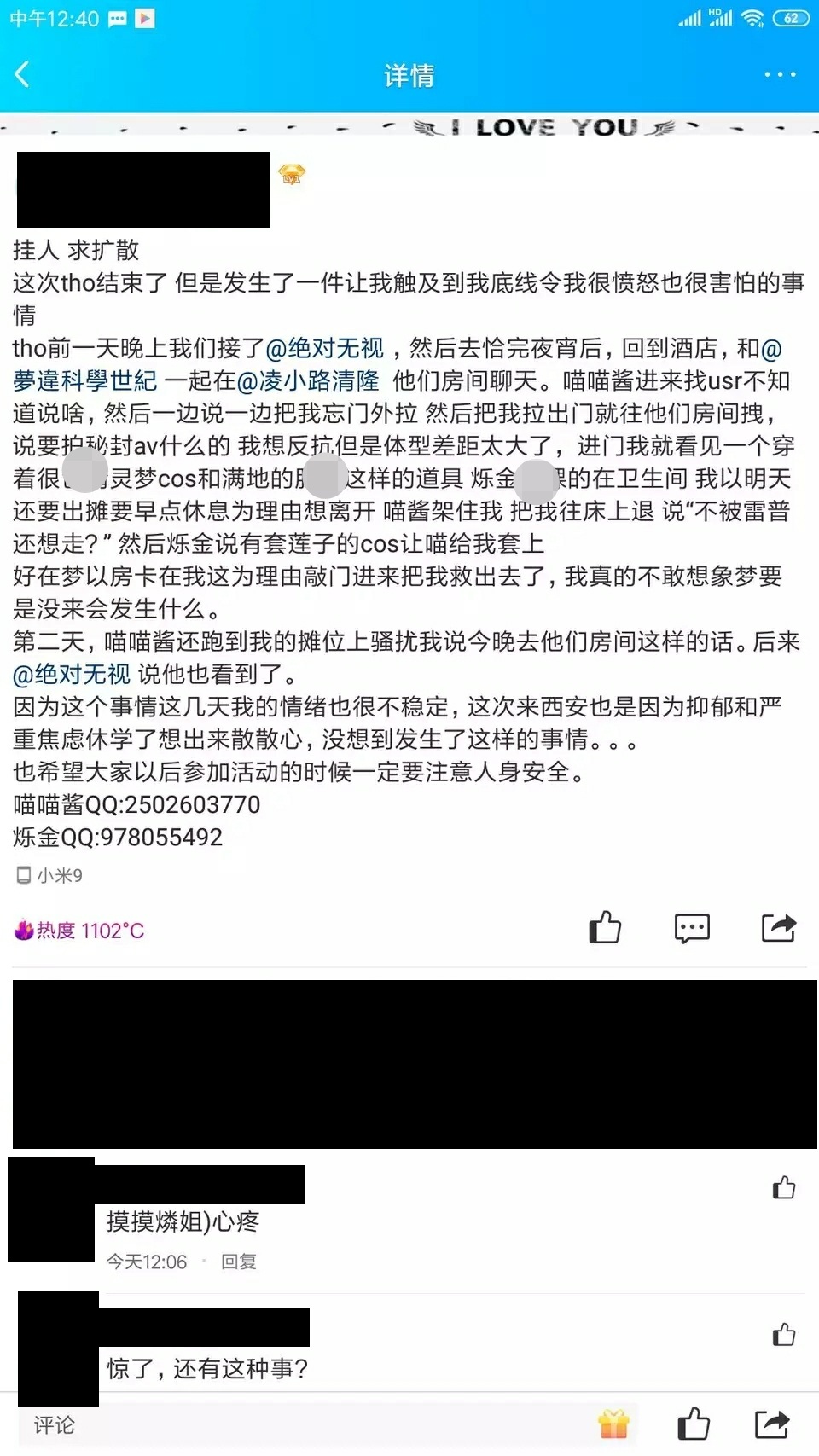The width and height of the screenshot is (819, 1456).
Task: Tap the share icon in the bottom bar
Action: pyautogui.click(x=772, y=1424)
